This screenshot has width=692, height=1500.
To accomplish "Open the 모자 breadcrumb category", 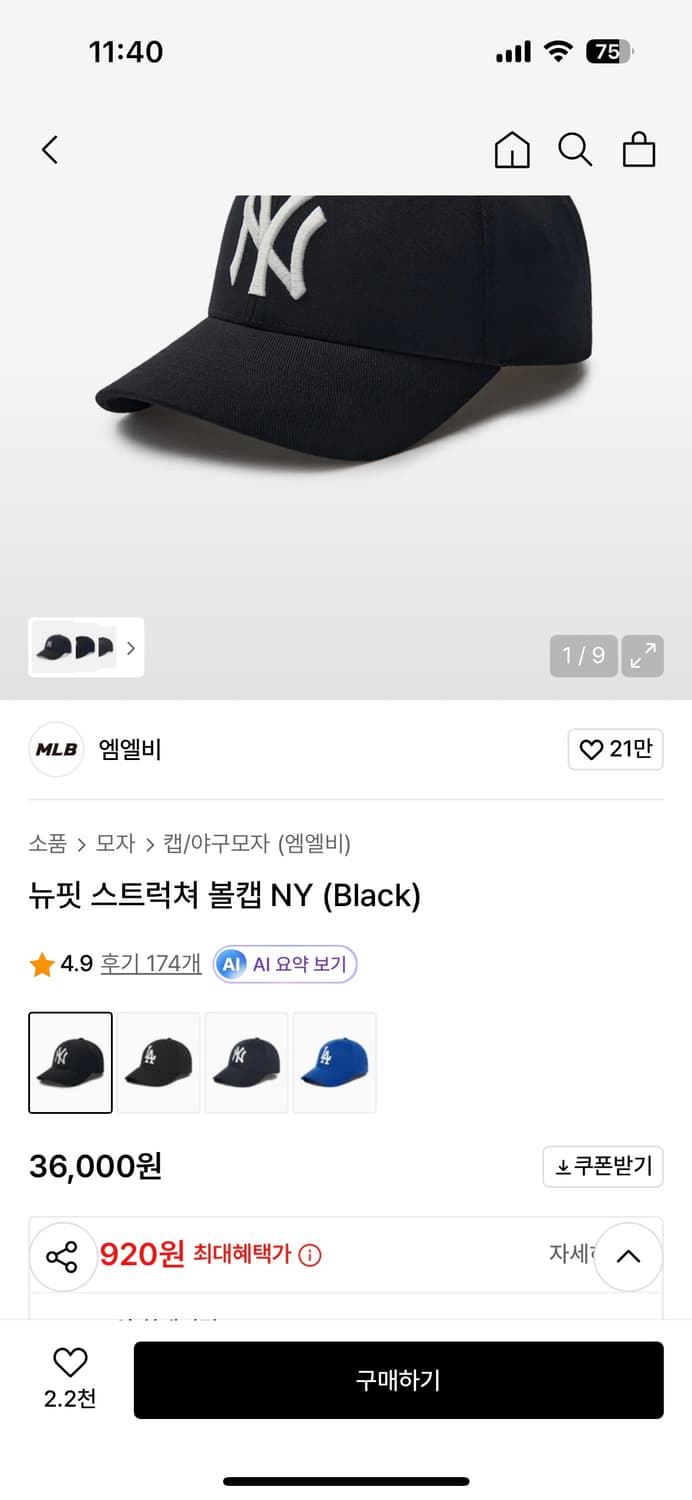I will pos(115,843).
